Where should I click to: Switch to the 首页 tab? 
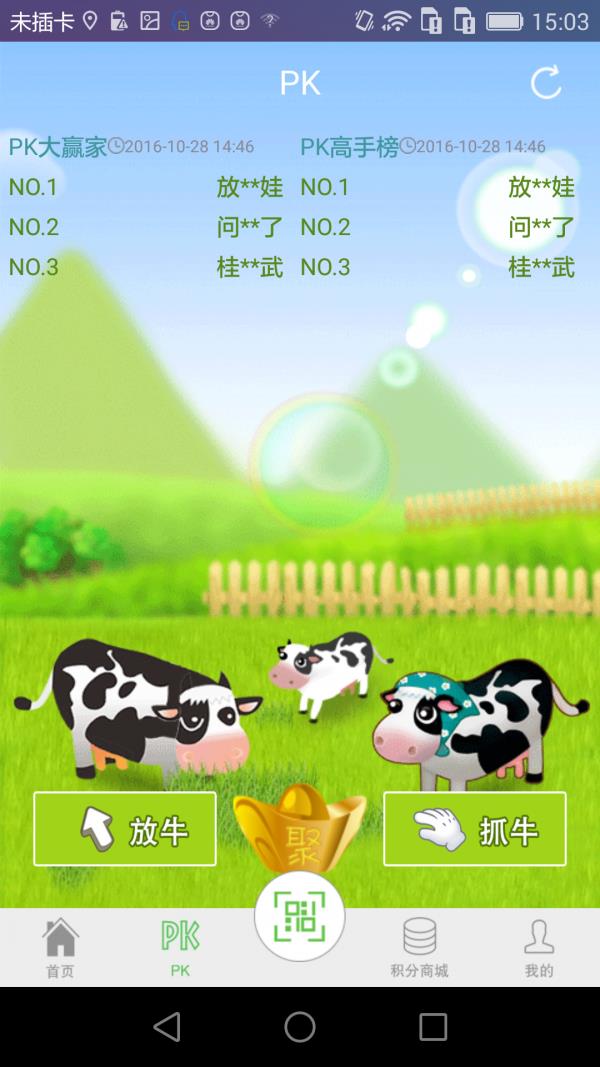coord(60,948)
